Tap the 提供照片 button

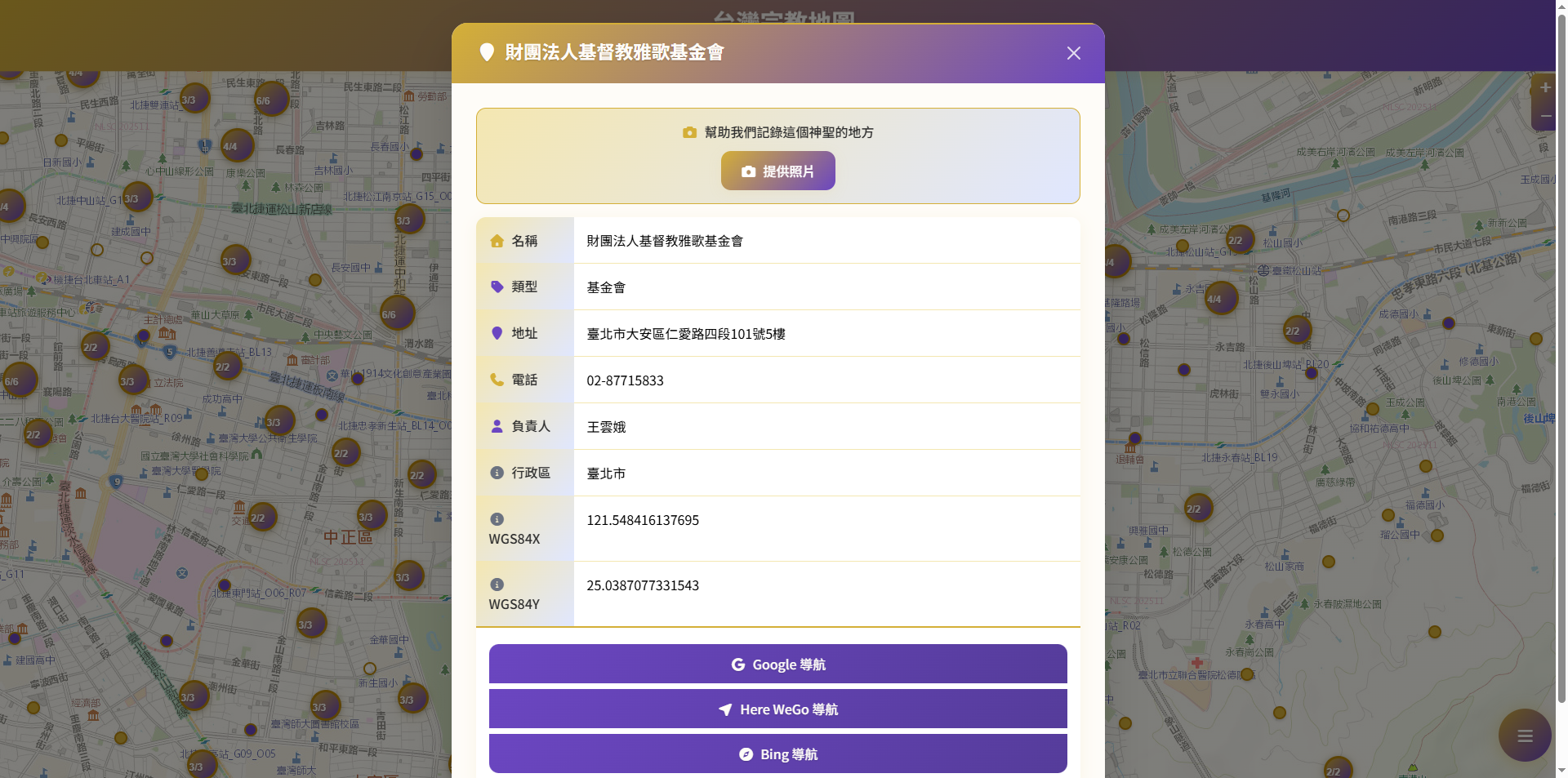point(777,171)
